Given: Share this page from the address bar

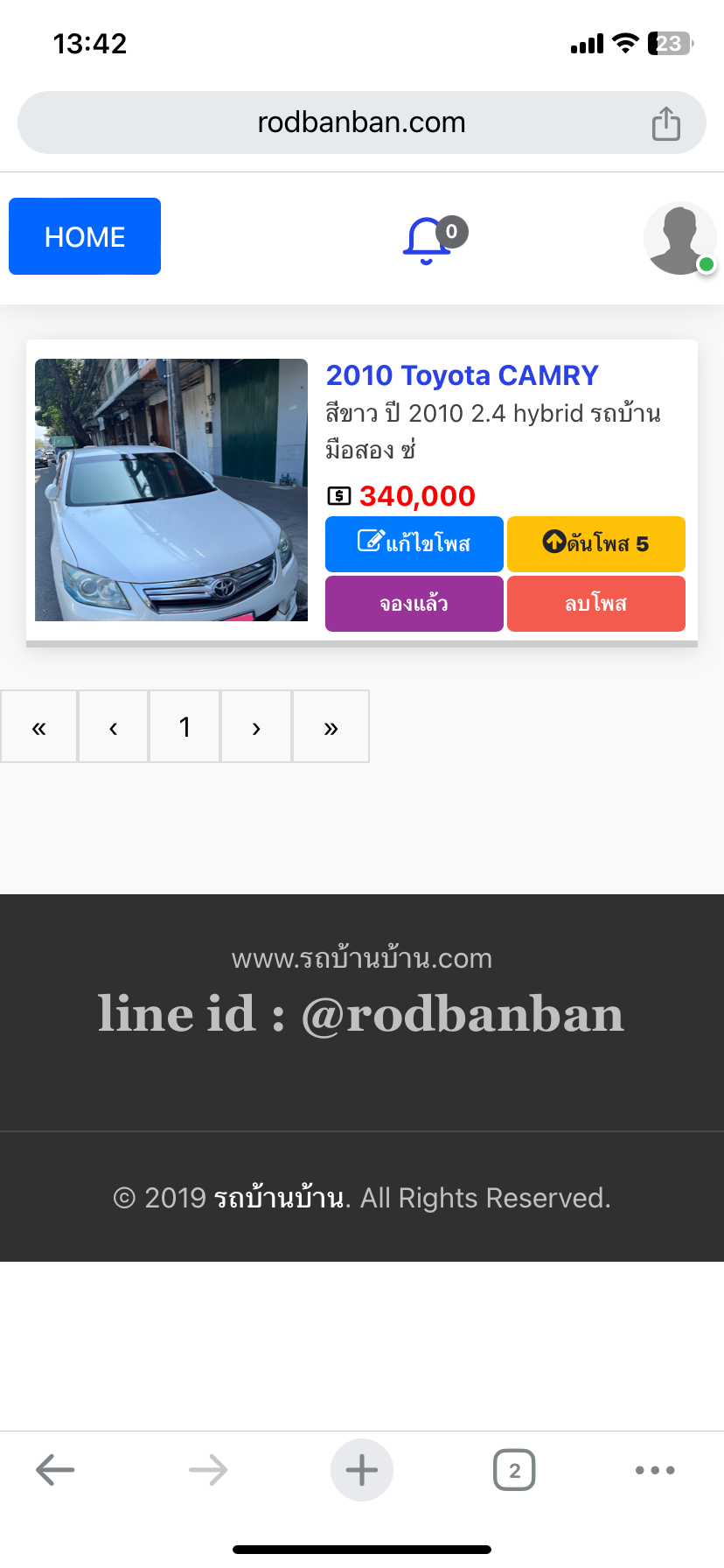Looking at the screenshot, I should 665,123.
